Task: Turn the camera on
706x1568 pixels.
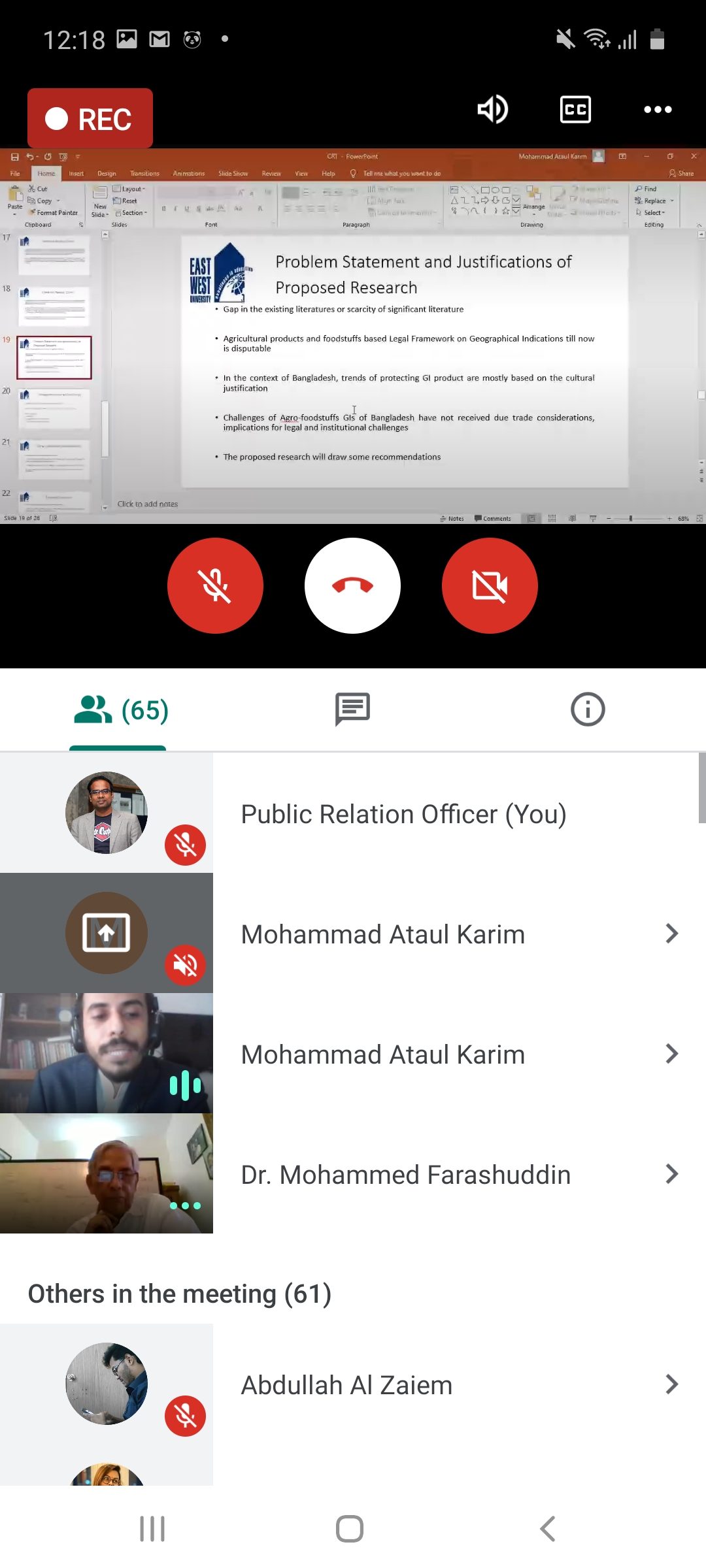Action: click(490, 585)
